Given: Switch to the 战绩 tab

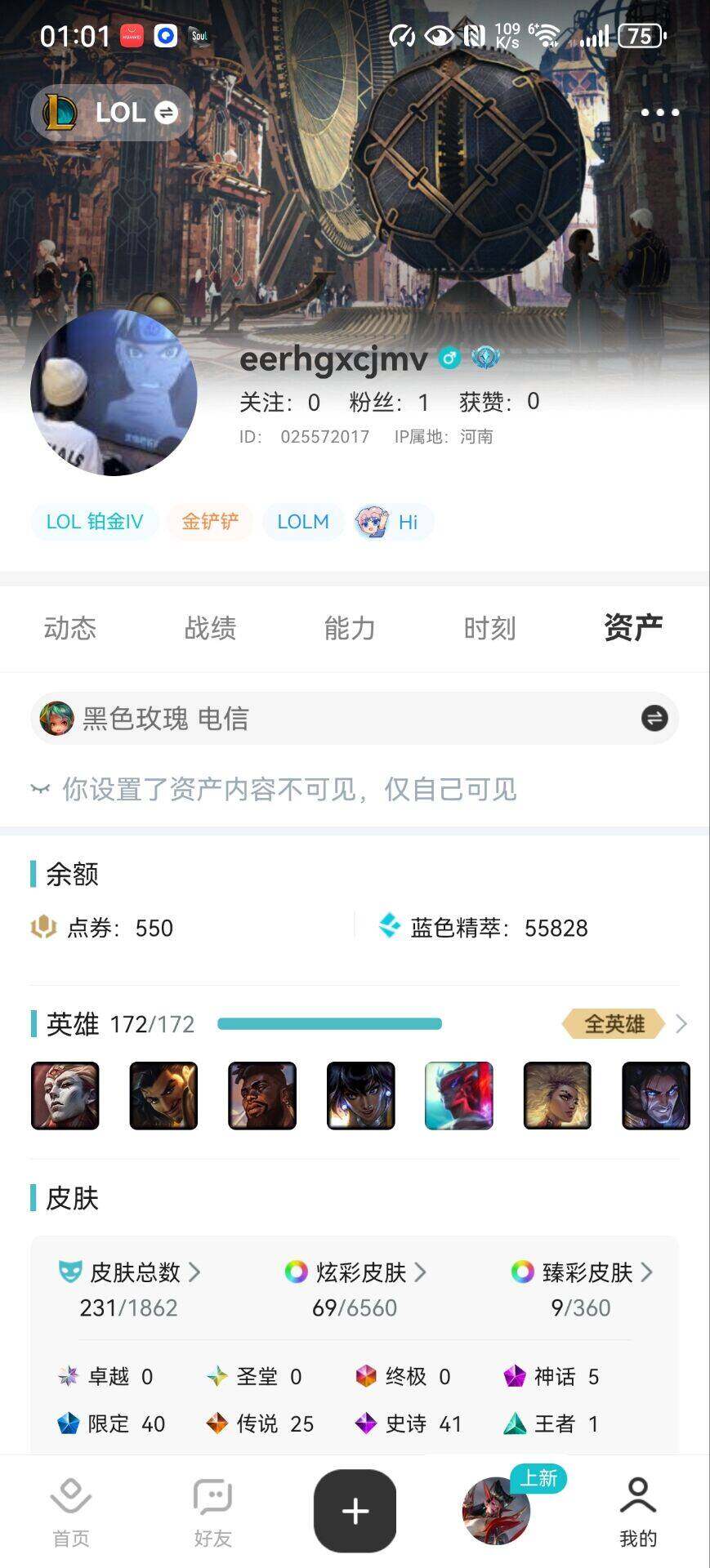Looking at the screenshot, I should 210,628.
